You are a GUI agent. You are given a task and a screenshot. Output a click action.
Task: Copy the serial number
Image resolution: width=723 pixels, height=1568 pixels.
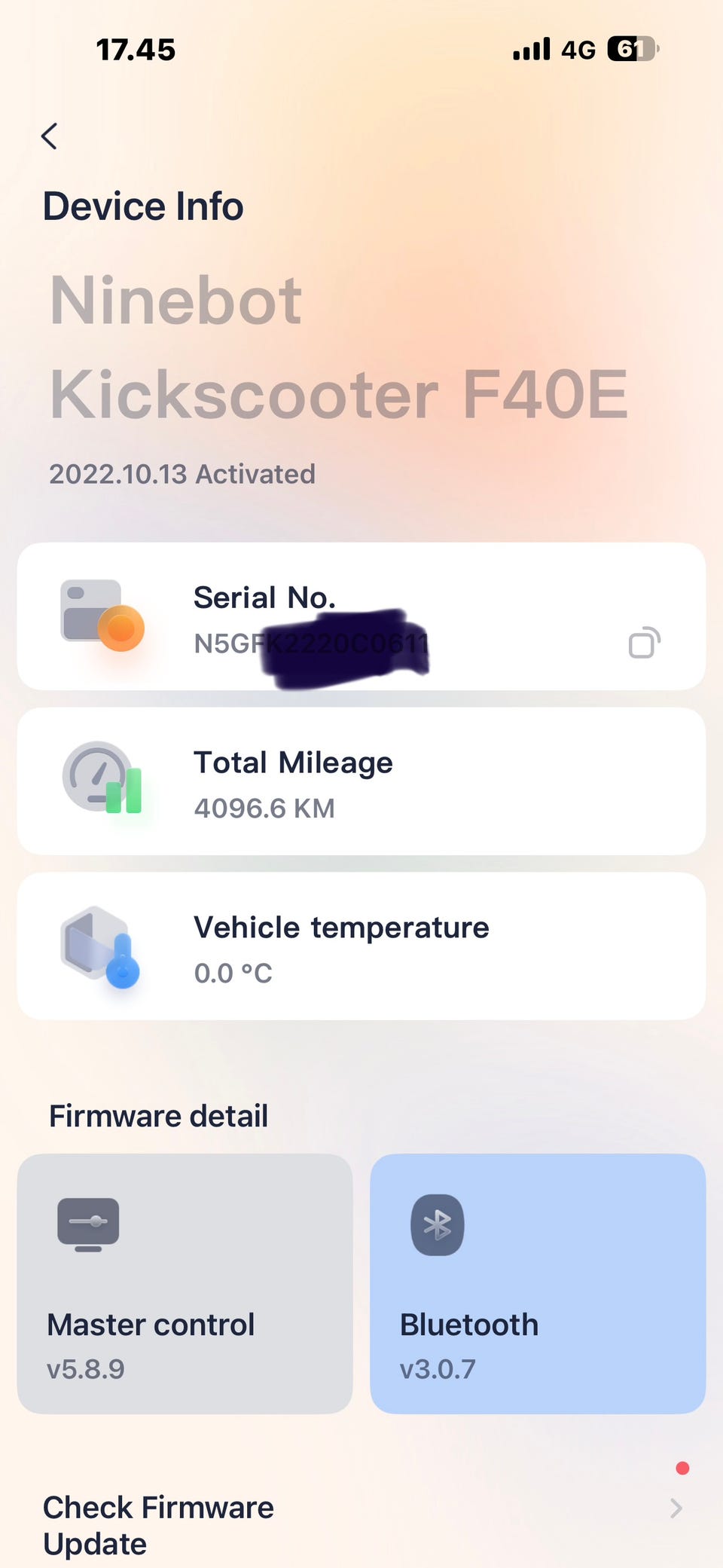644,643
